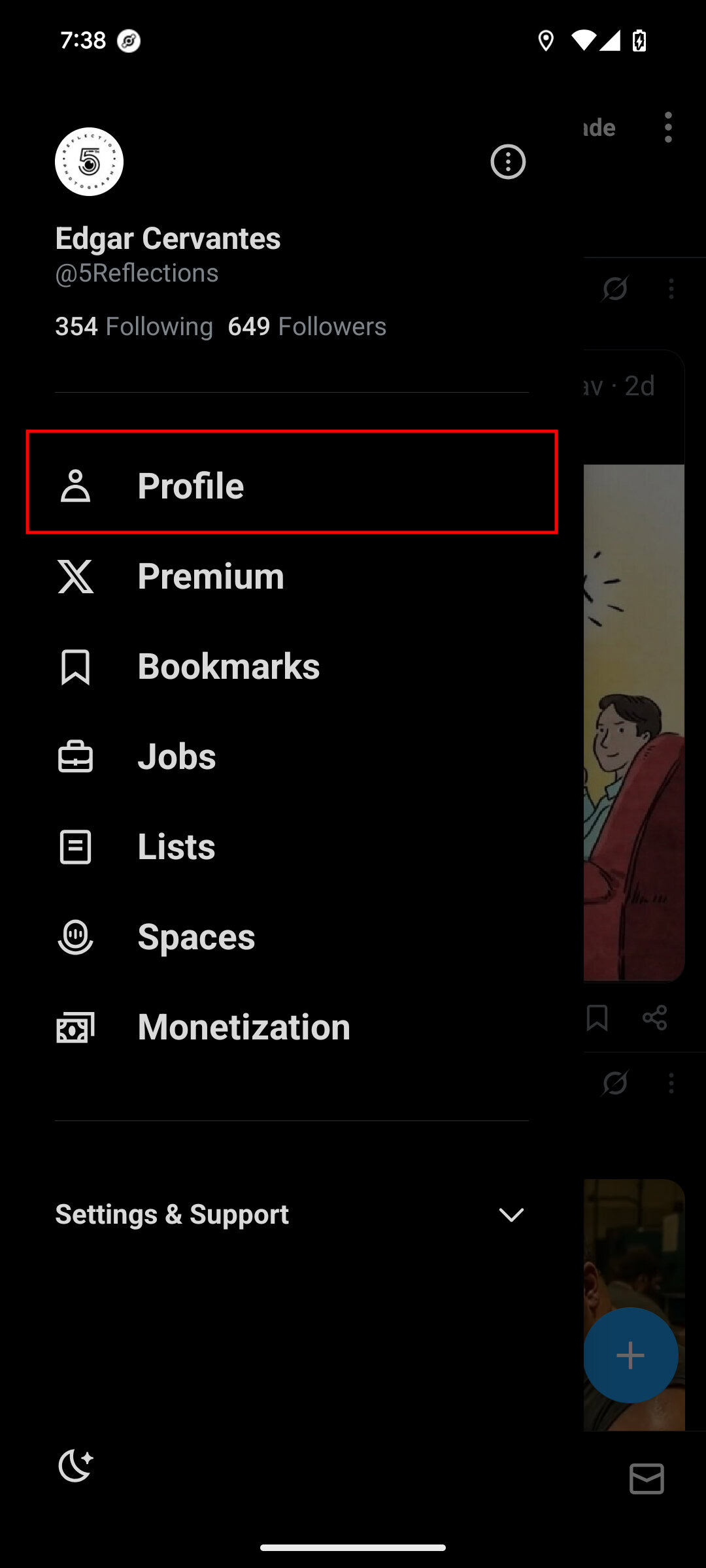
Task: Open the Monetization page
Action: [x=243, y=1027]
